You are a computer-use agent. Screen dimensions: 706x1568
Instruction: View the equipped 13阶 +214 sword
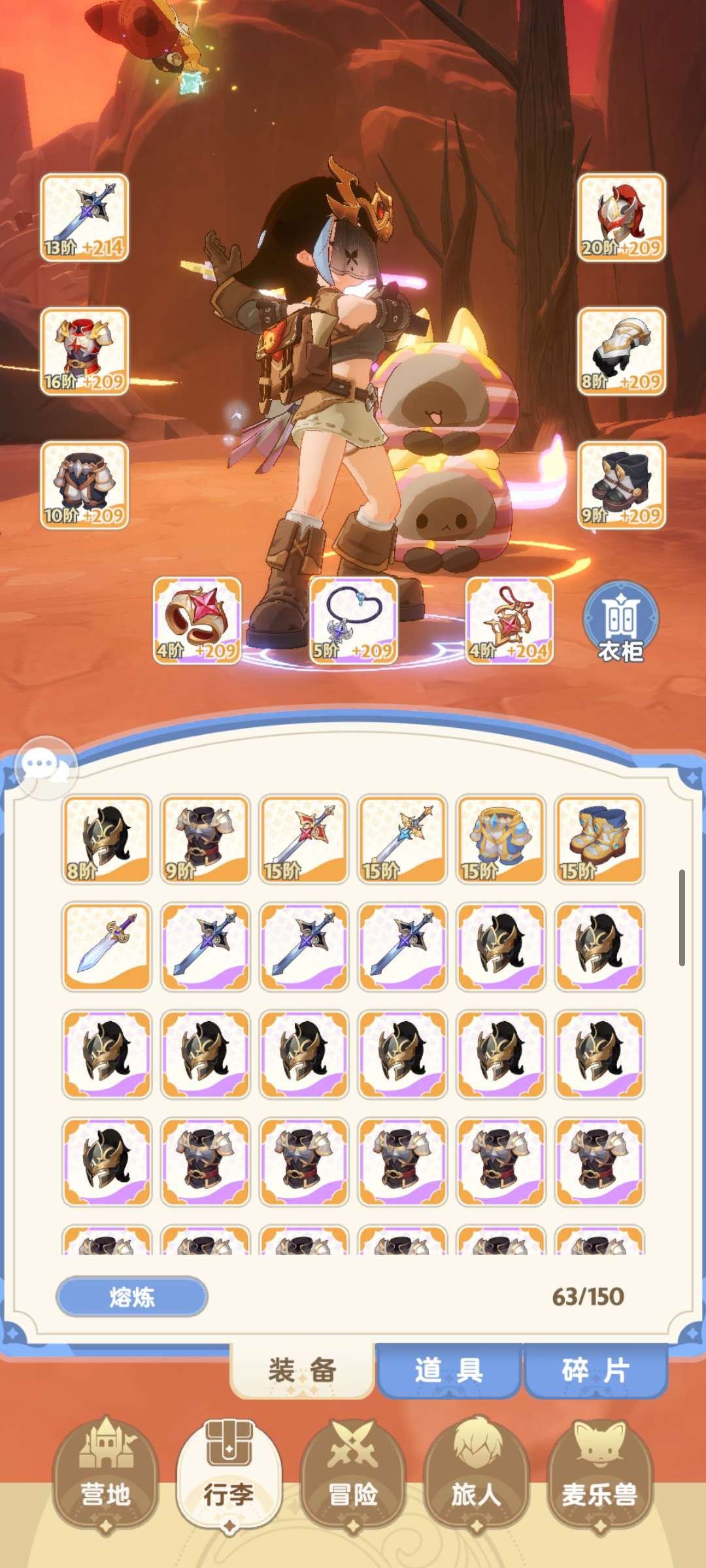84,218
